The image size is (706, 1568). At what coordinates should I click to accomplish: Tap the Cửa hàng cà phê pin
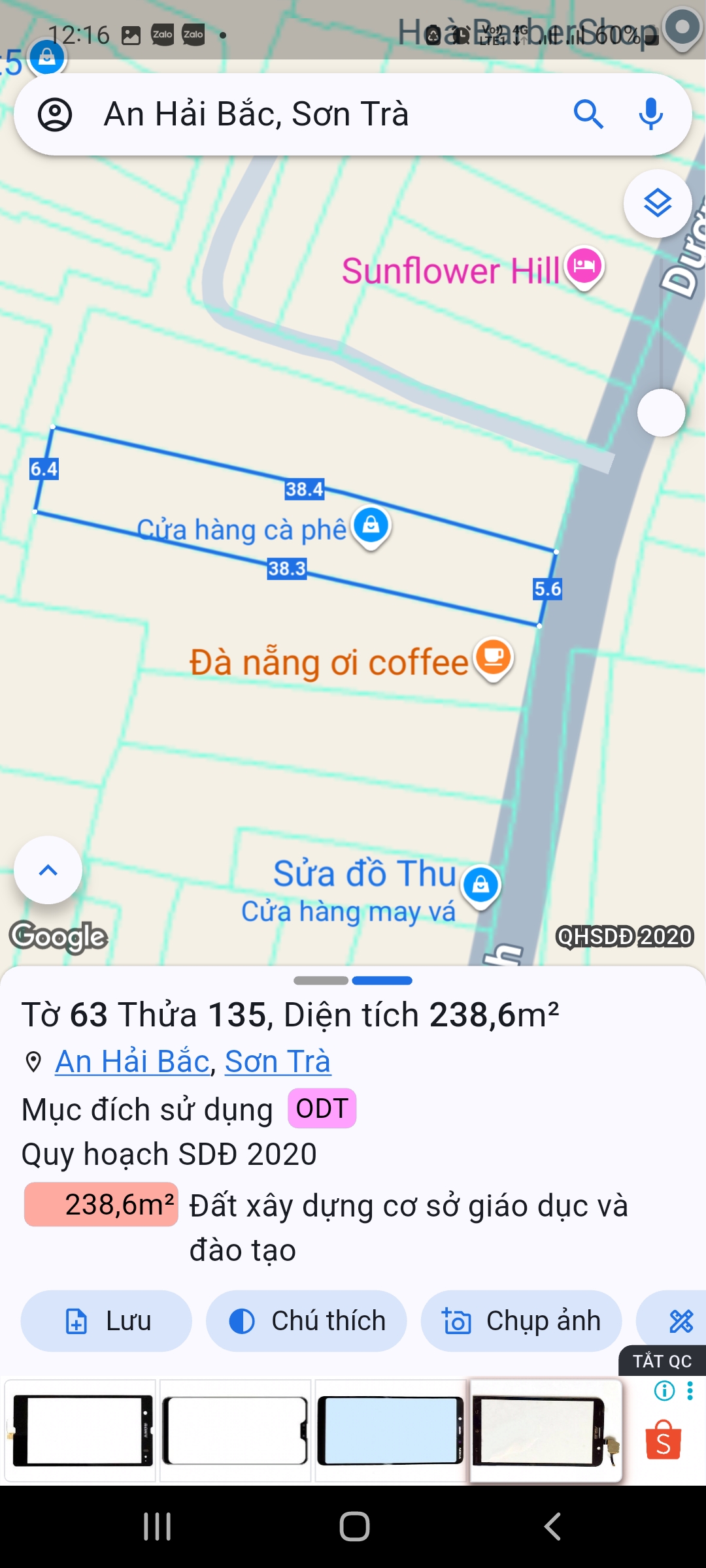pyautogui.click(x=371, y=525)
